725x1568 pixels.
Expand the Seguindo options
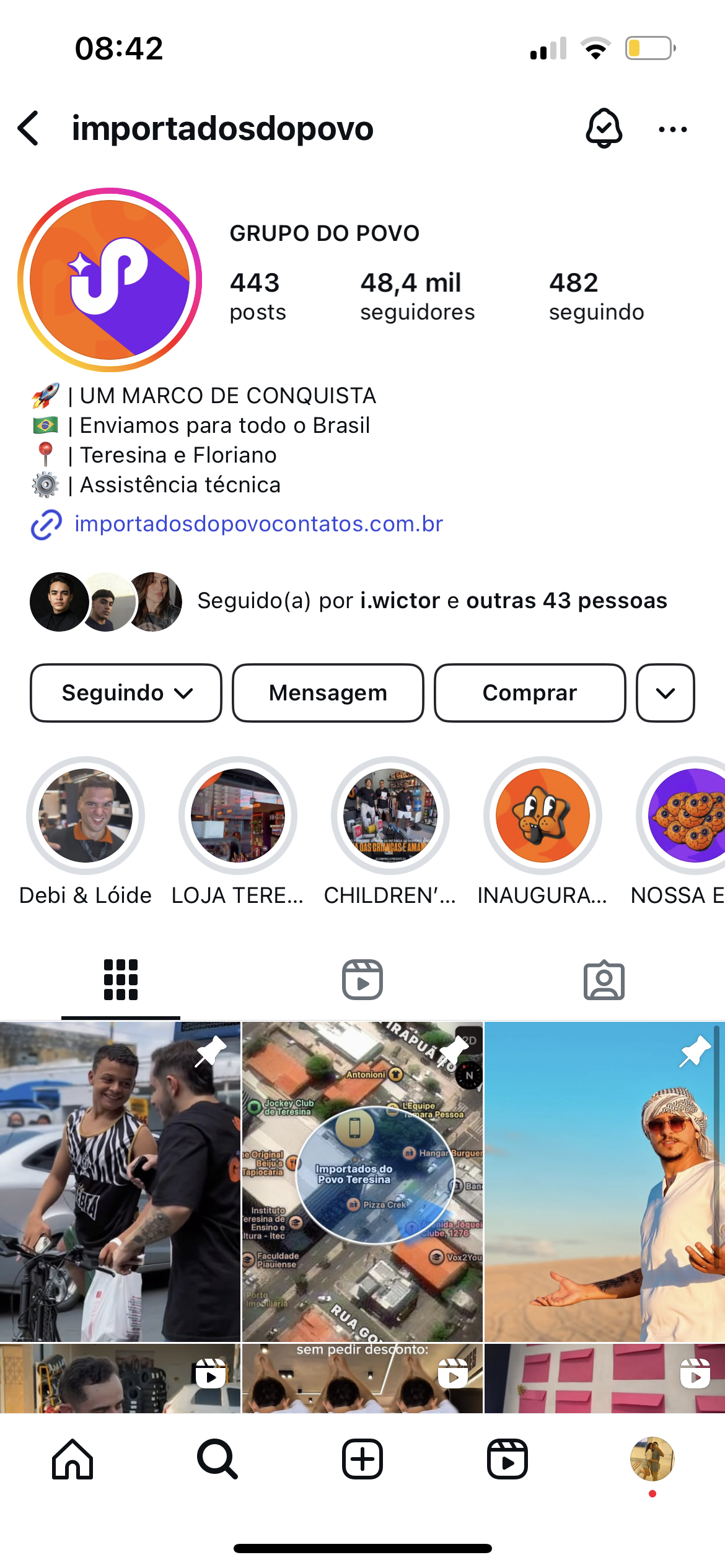pos(126,693)
